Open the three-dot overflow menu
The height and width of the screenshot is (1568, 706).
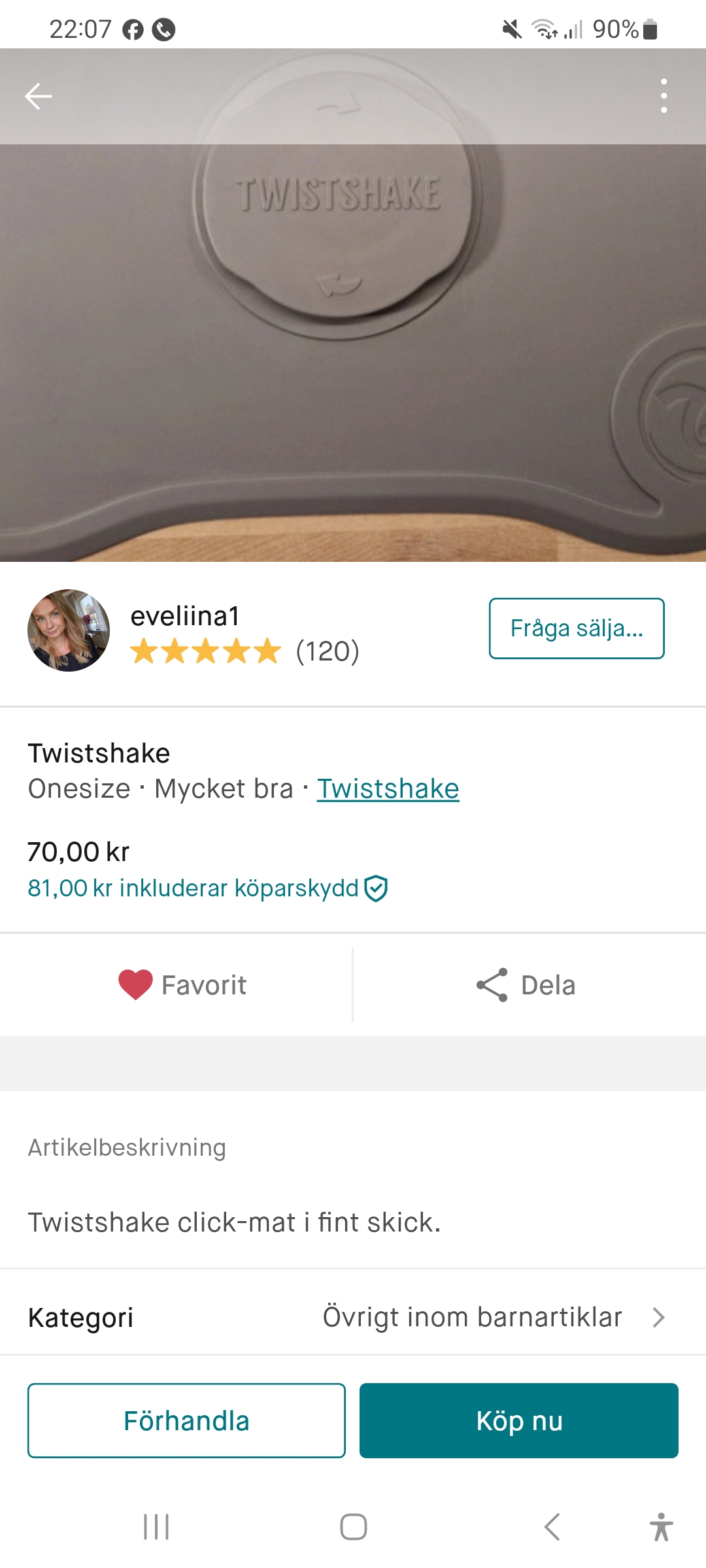click(x=664, y=97)
